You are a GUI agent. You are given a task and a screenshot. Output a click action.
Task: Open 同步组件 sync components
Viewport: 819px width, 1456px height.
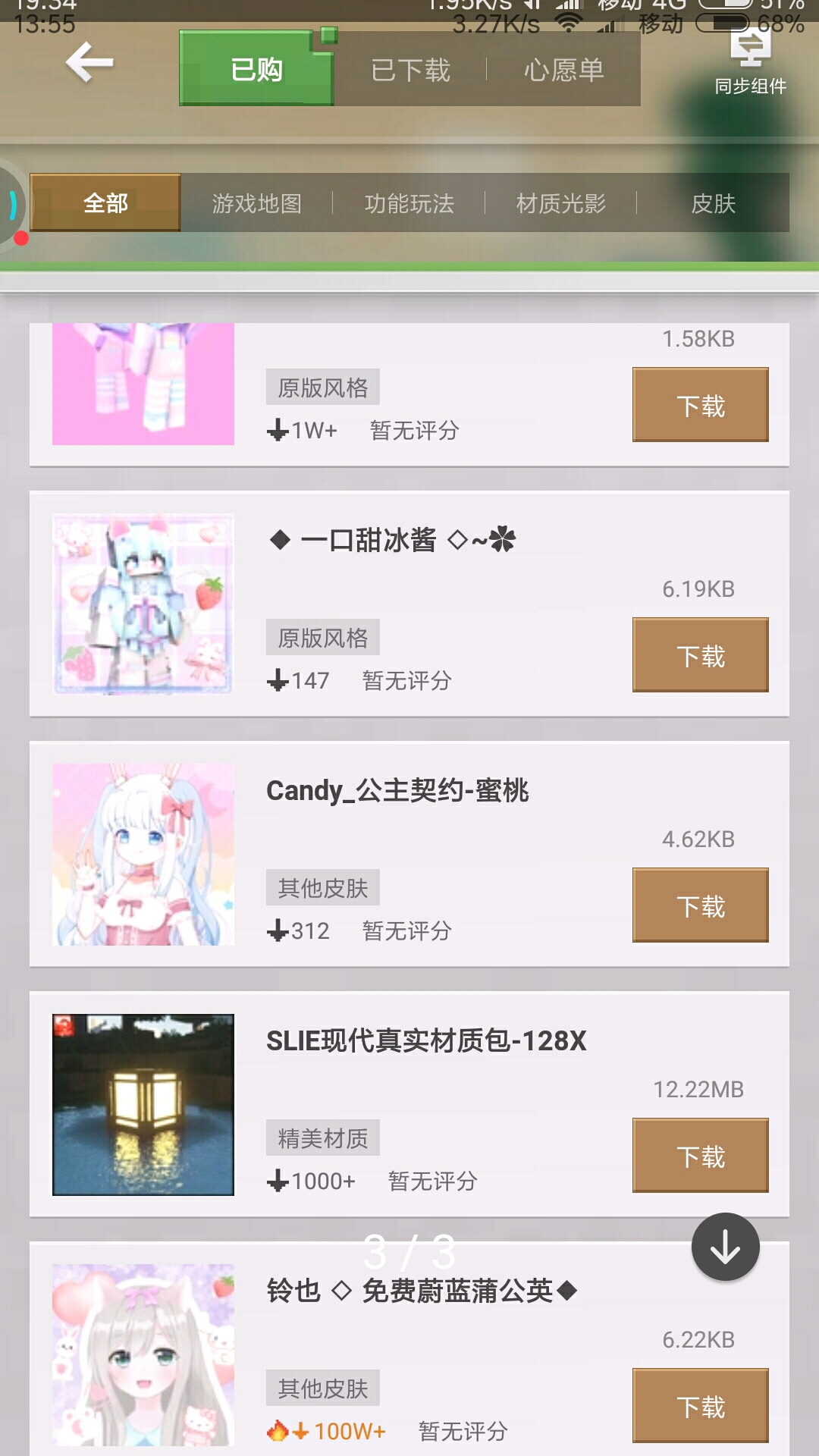[x=751, y=63]
